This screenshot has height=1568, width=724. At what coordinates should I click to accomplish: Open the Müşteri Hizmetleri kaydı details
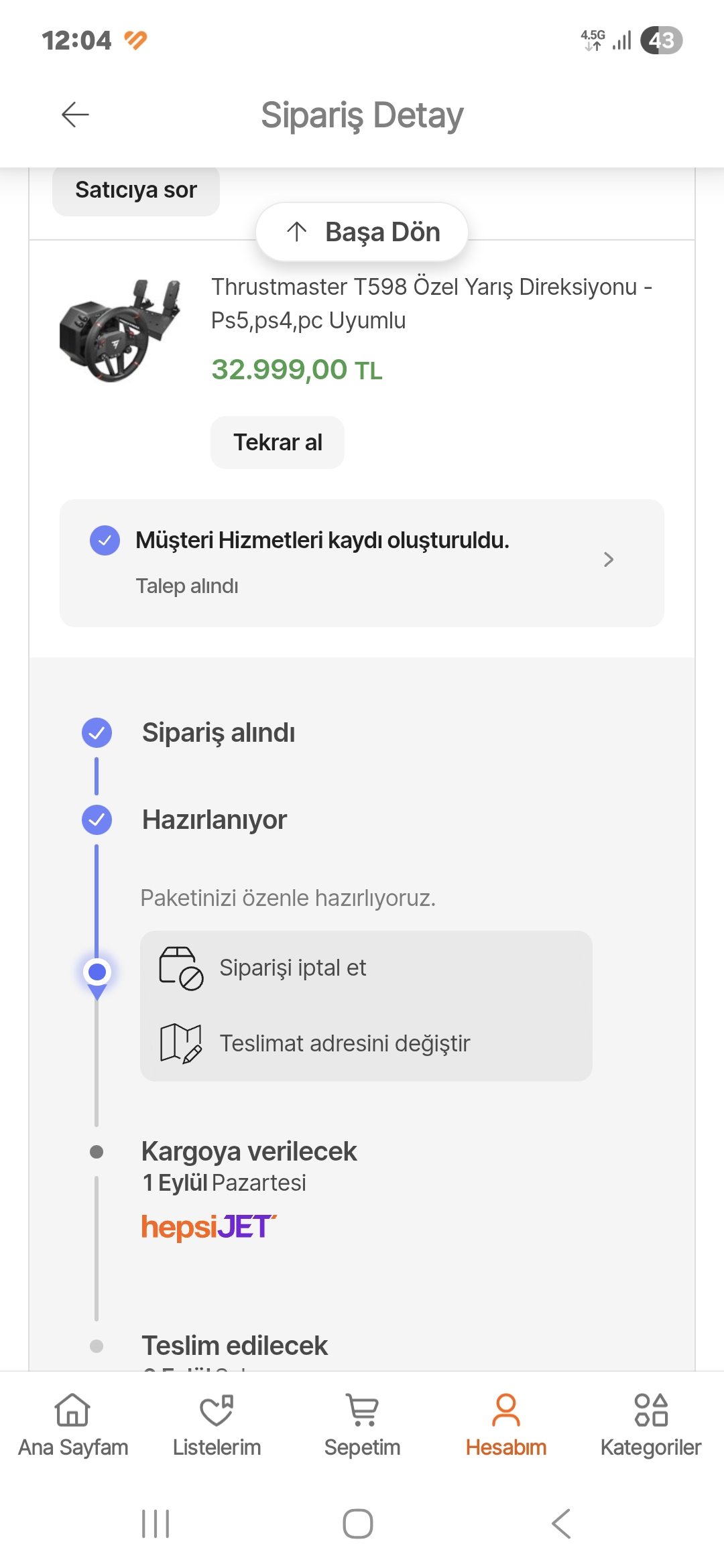pyautogui.click(x=362, y=562)
